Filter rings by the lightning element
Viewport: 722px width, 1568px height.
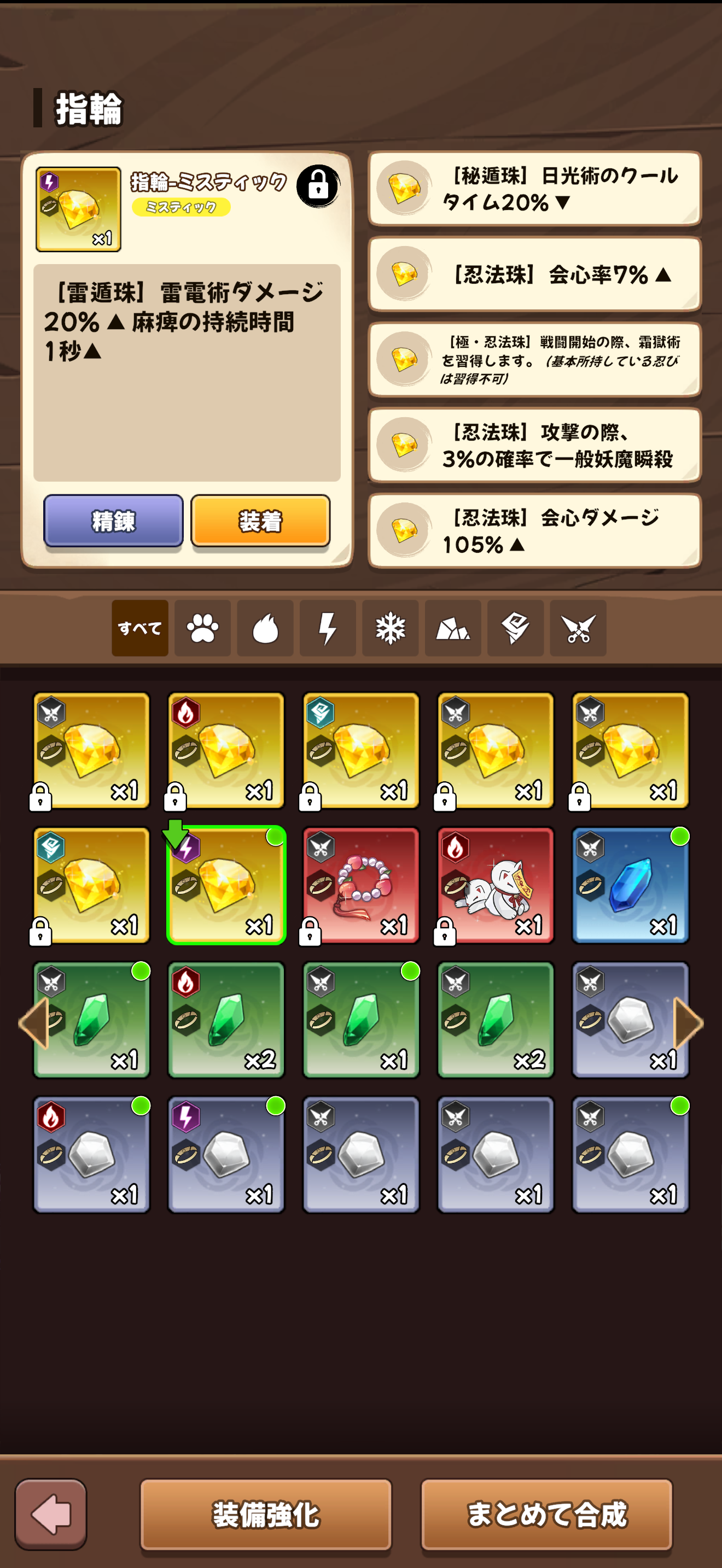point(328,628)
